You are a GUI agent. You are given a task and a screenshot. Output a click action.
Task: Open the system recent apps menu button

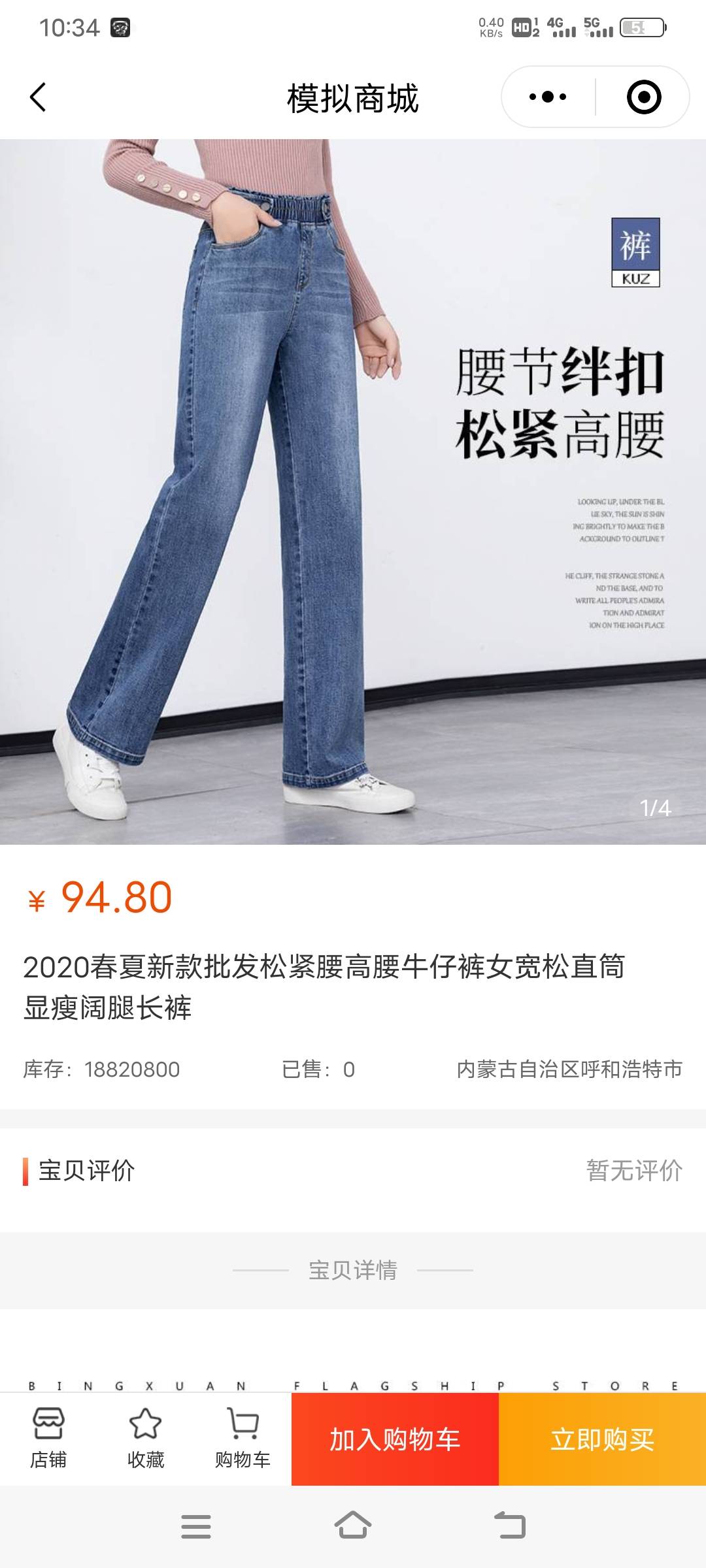(195, 1526)
